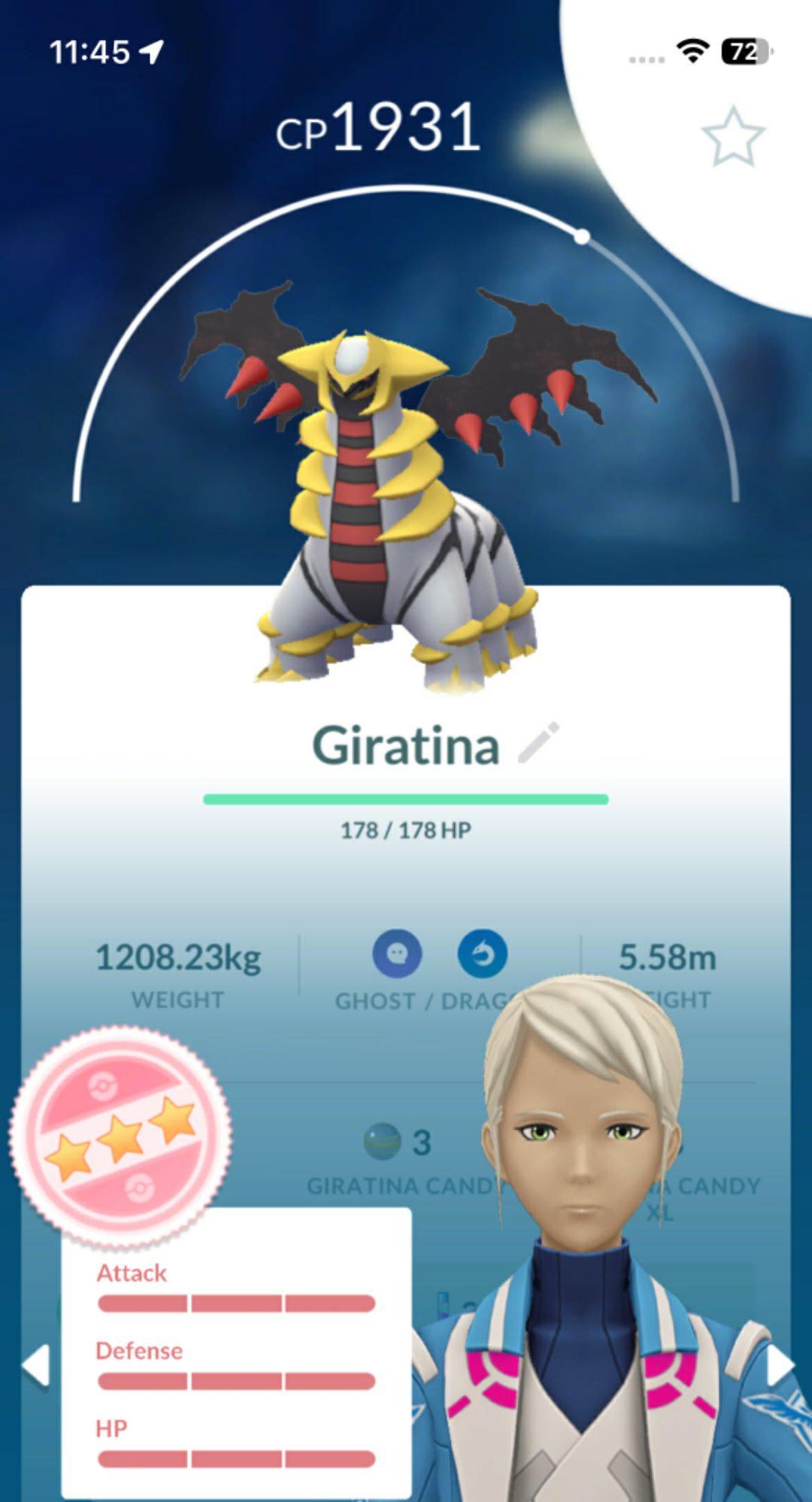This screenshot has height=1502, width=812.
Task: Mark Giratina as favorite with star
Action: tap(732, 138)
